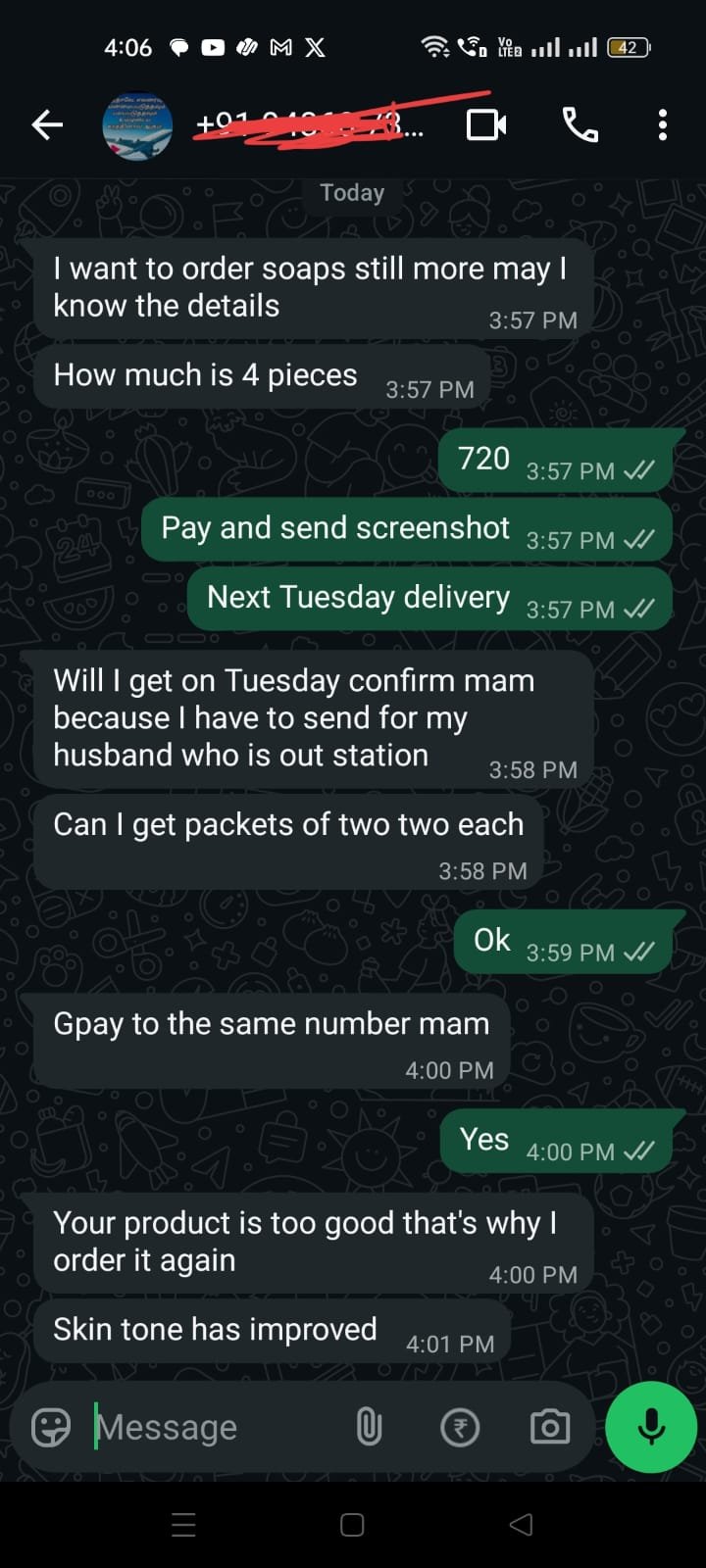Go back to the chat list
Screen dimensions: 706x1568
(47, 125)
